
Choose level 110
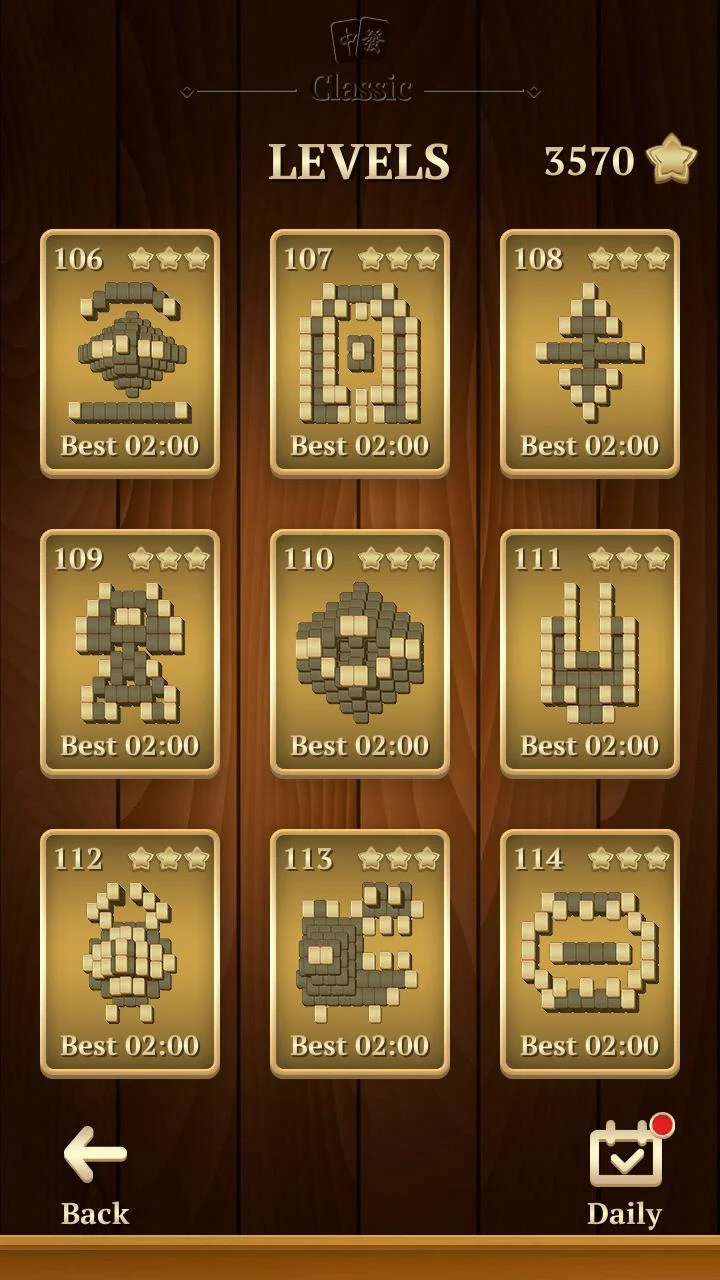pos(360,653)
